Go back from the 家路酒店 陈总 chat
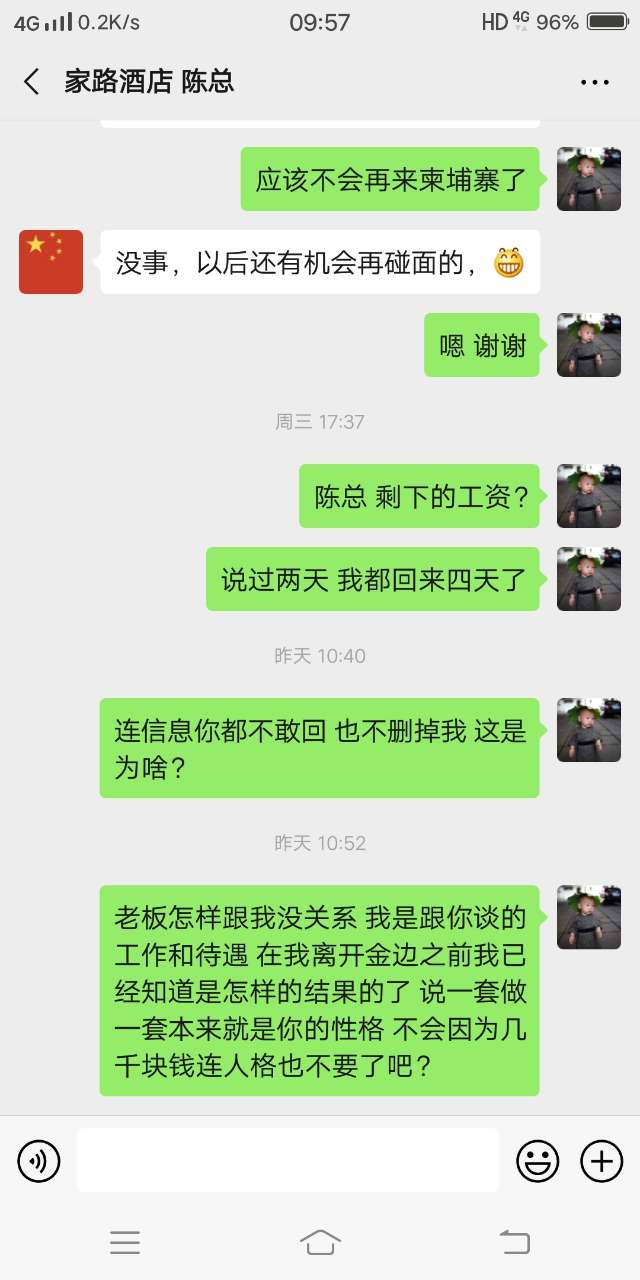This screenshot has width=640, height=1280. [x=32, y=82]
